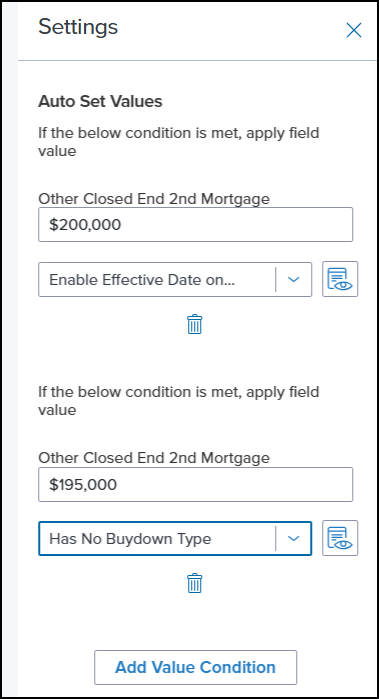This screenshot has width=379, height=699.
Task: Add a new value condition
Action: pyautogui.click(x=195, y=667)
